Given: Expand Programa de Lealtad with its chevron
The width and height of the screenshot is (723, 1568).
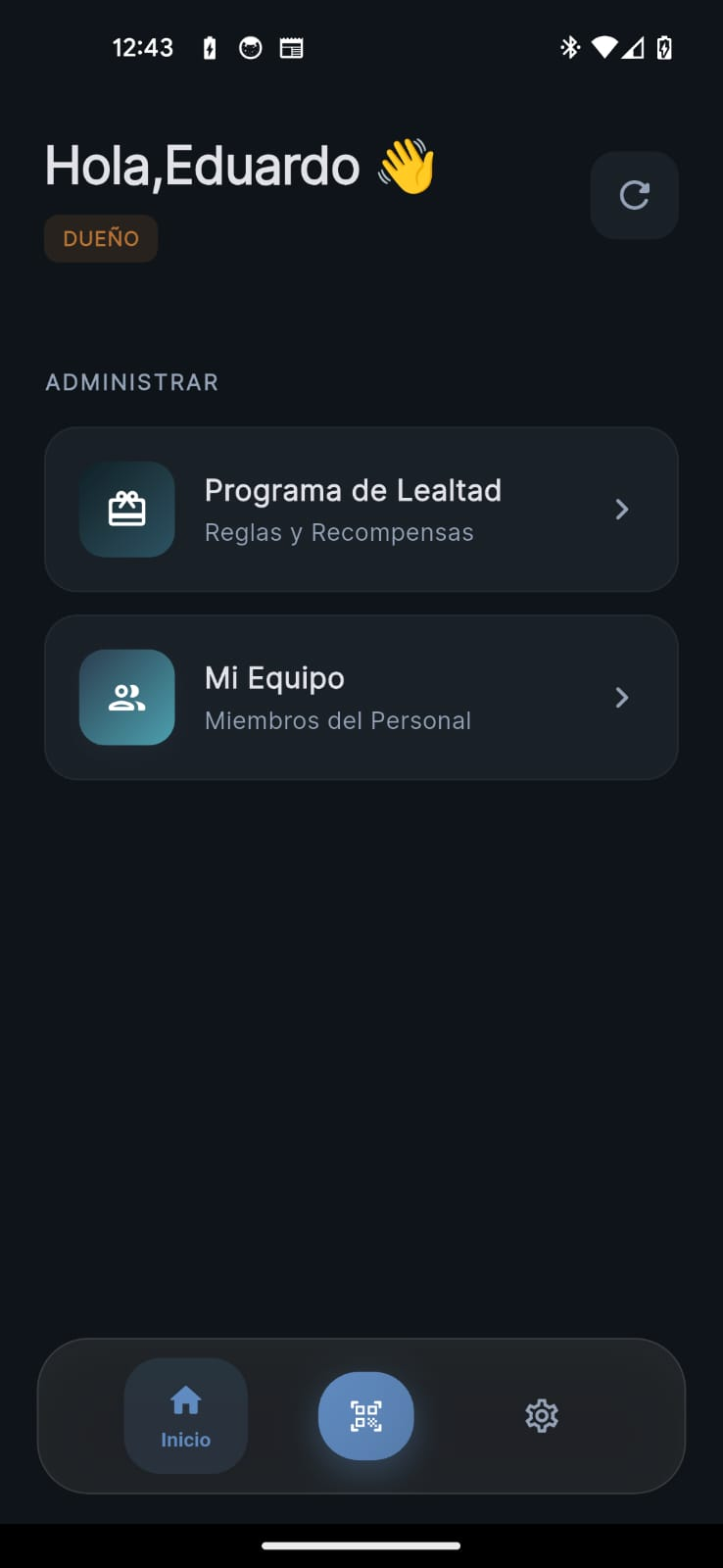Looking at the screenshot, I should point(621,510).
